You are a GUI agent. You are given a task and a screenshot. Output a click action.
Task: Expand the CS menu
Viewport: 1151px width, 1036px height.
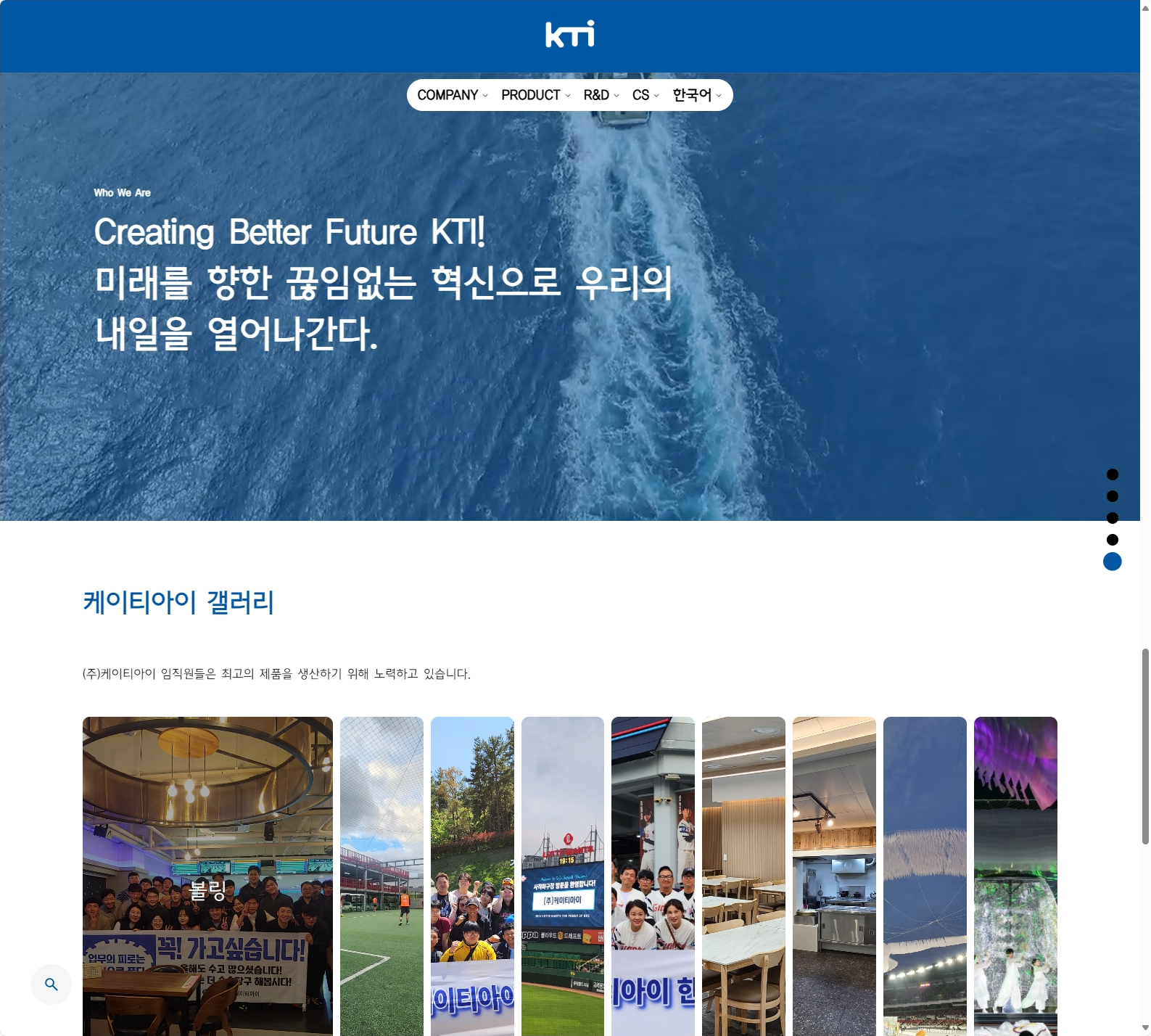(645, 95)
